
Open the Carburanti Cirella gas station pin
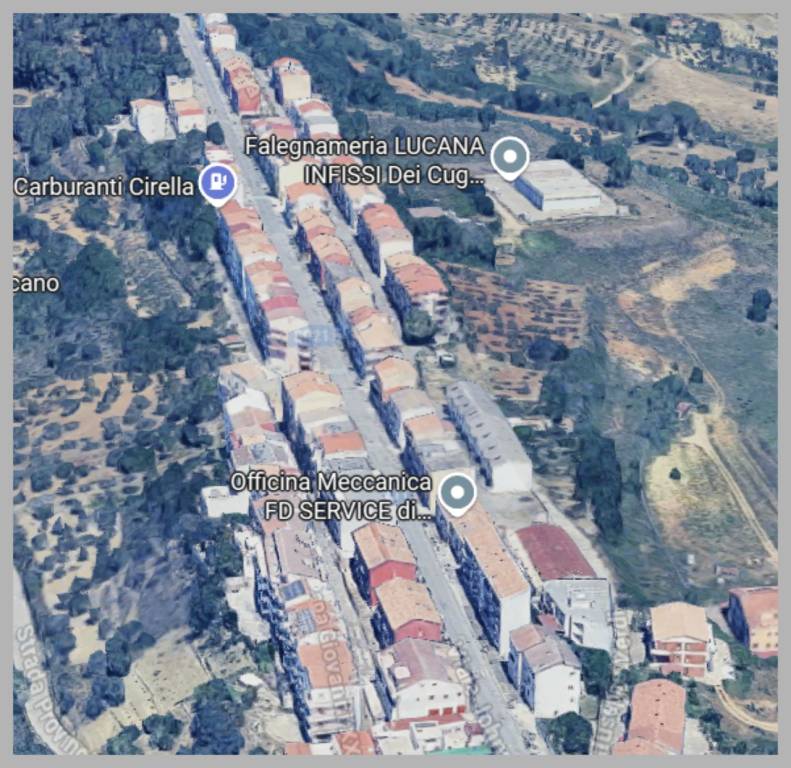[218, 183]
